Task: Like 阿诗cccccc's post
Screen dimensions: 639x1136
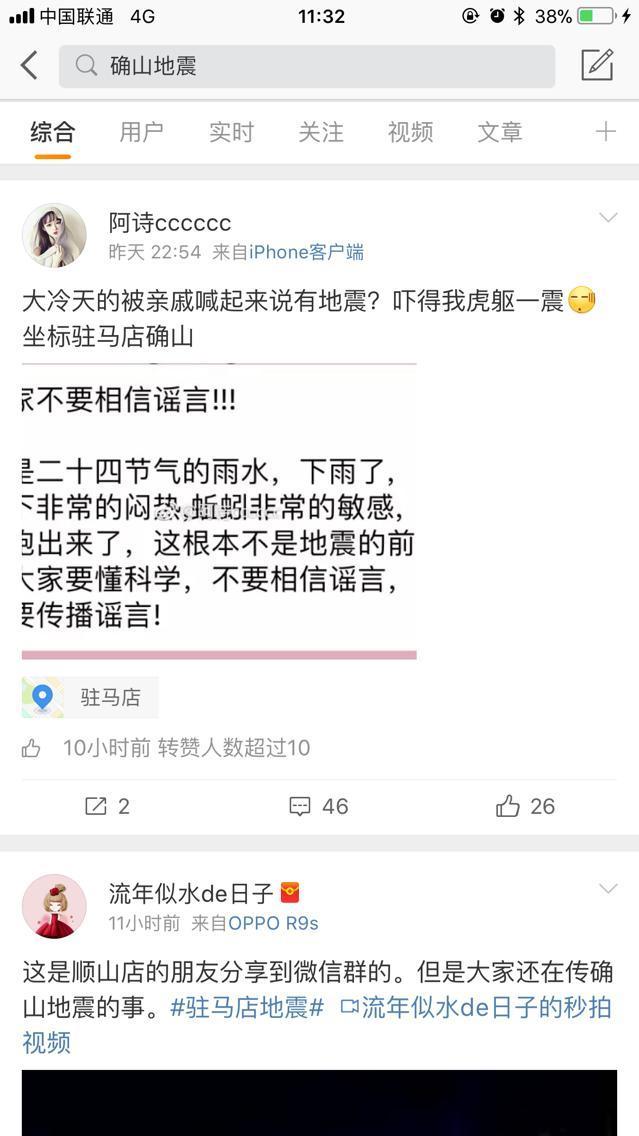Action: click(525, 806)
